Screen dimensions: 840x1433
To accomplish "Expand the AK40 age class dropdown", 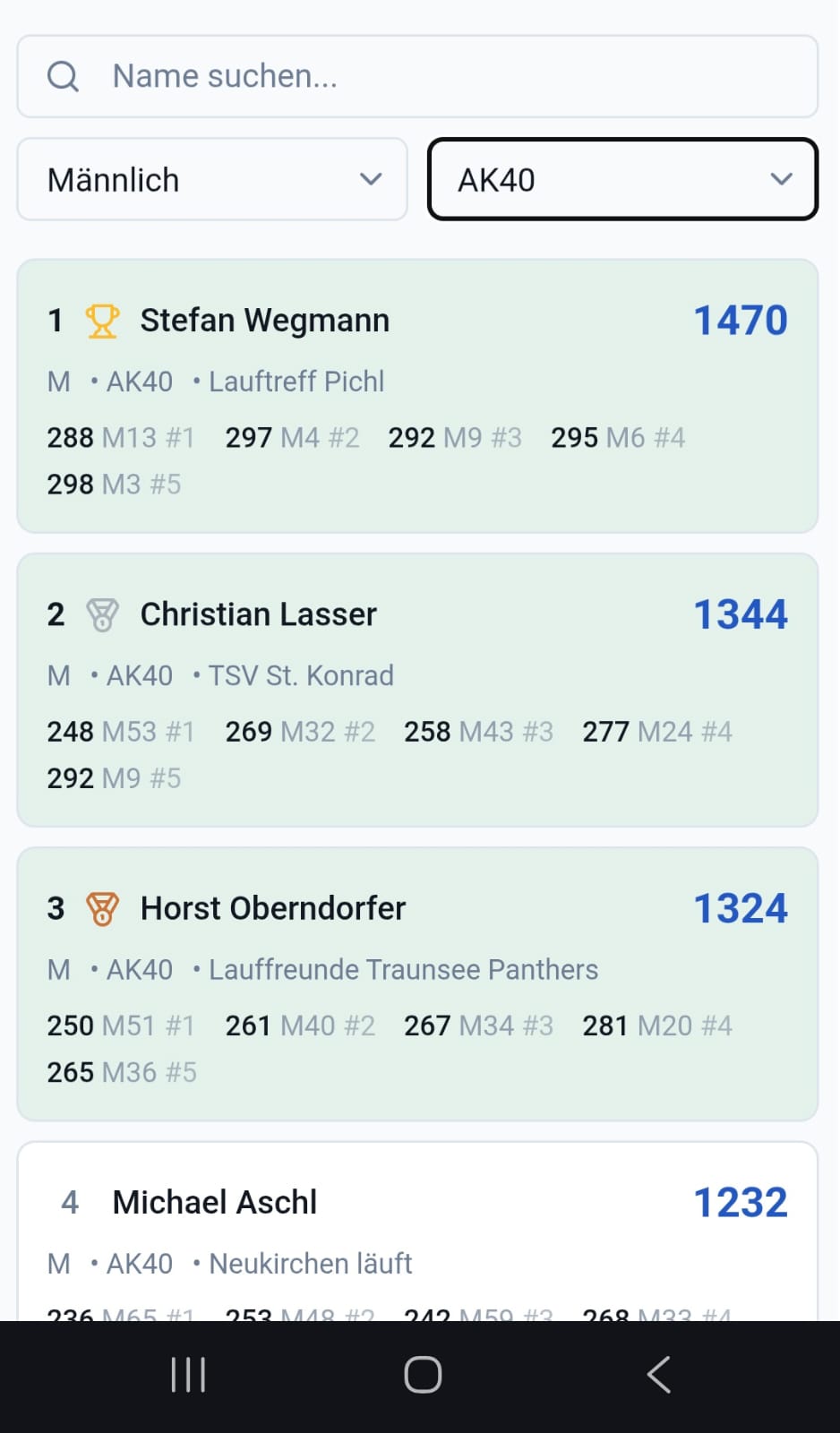I will 623,179.
